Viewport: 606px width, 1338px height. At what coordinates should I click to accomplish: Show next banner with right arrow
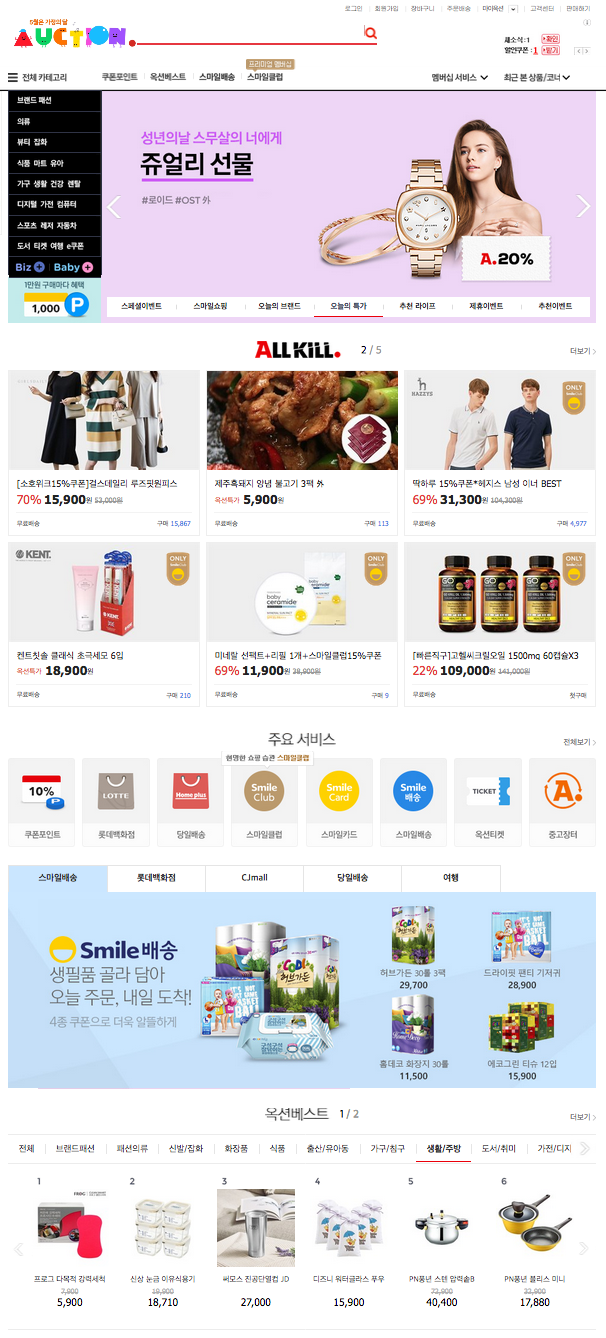pyautogui.click(x=583, y=207)
